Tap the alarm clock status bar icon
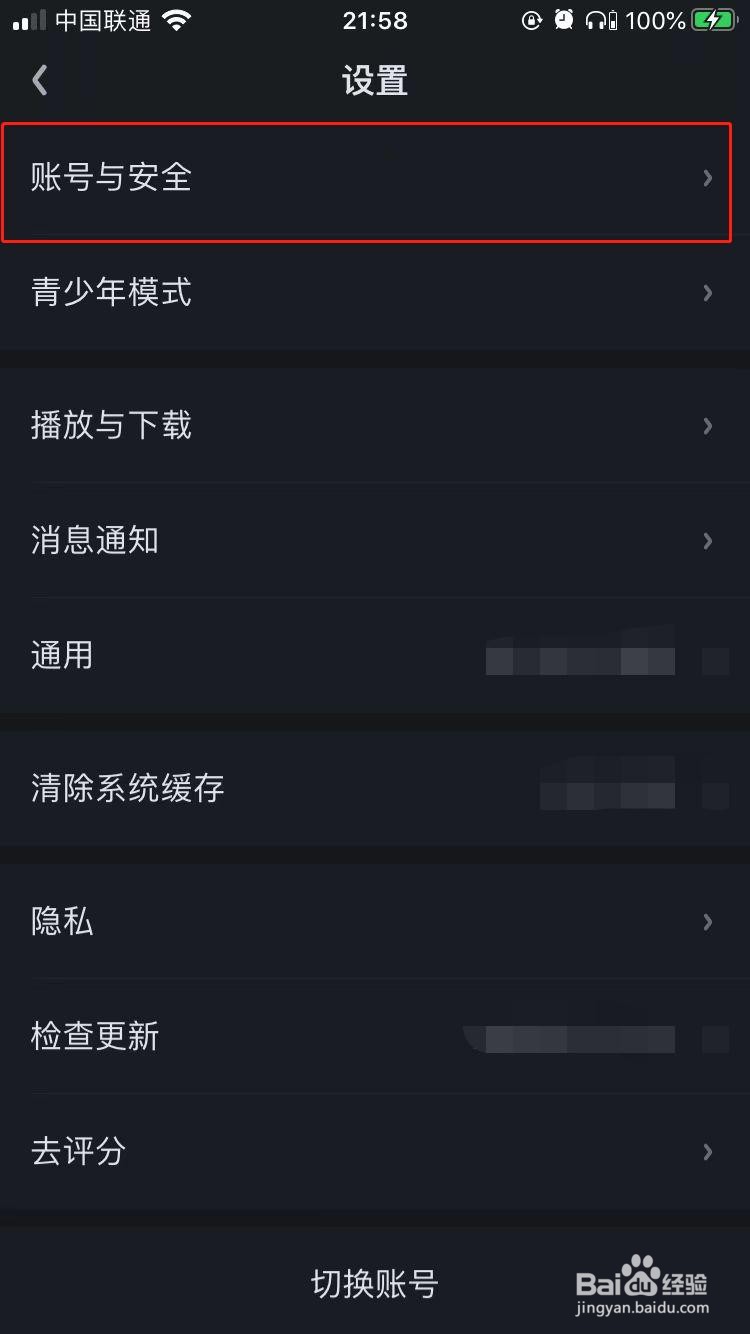This screenshot has height=1334, width=750. click(x=565, y=19)
